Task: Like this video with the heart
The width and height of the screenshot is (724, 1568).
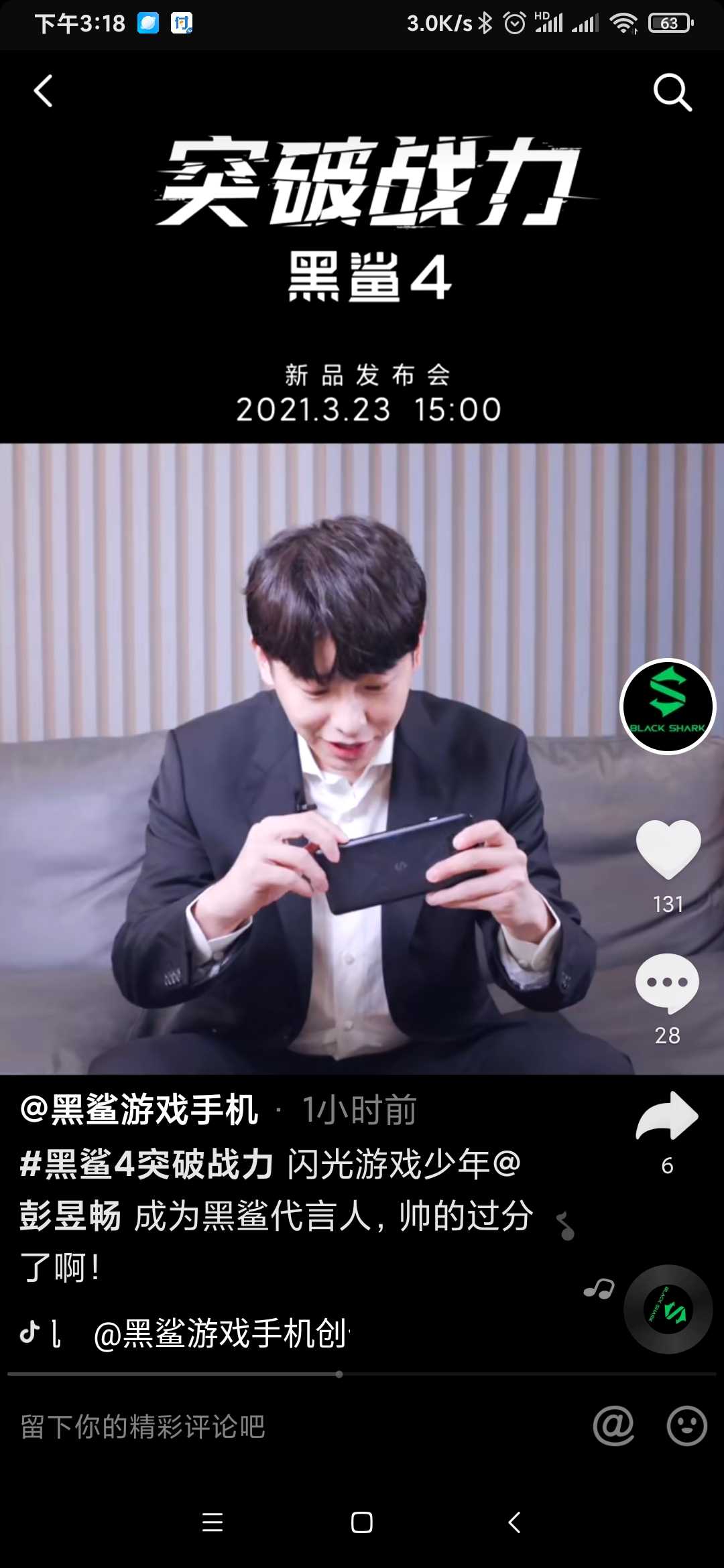Action: (668, 849)
